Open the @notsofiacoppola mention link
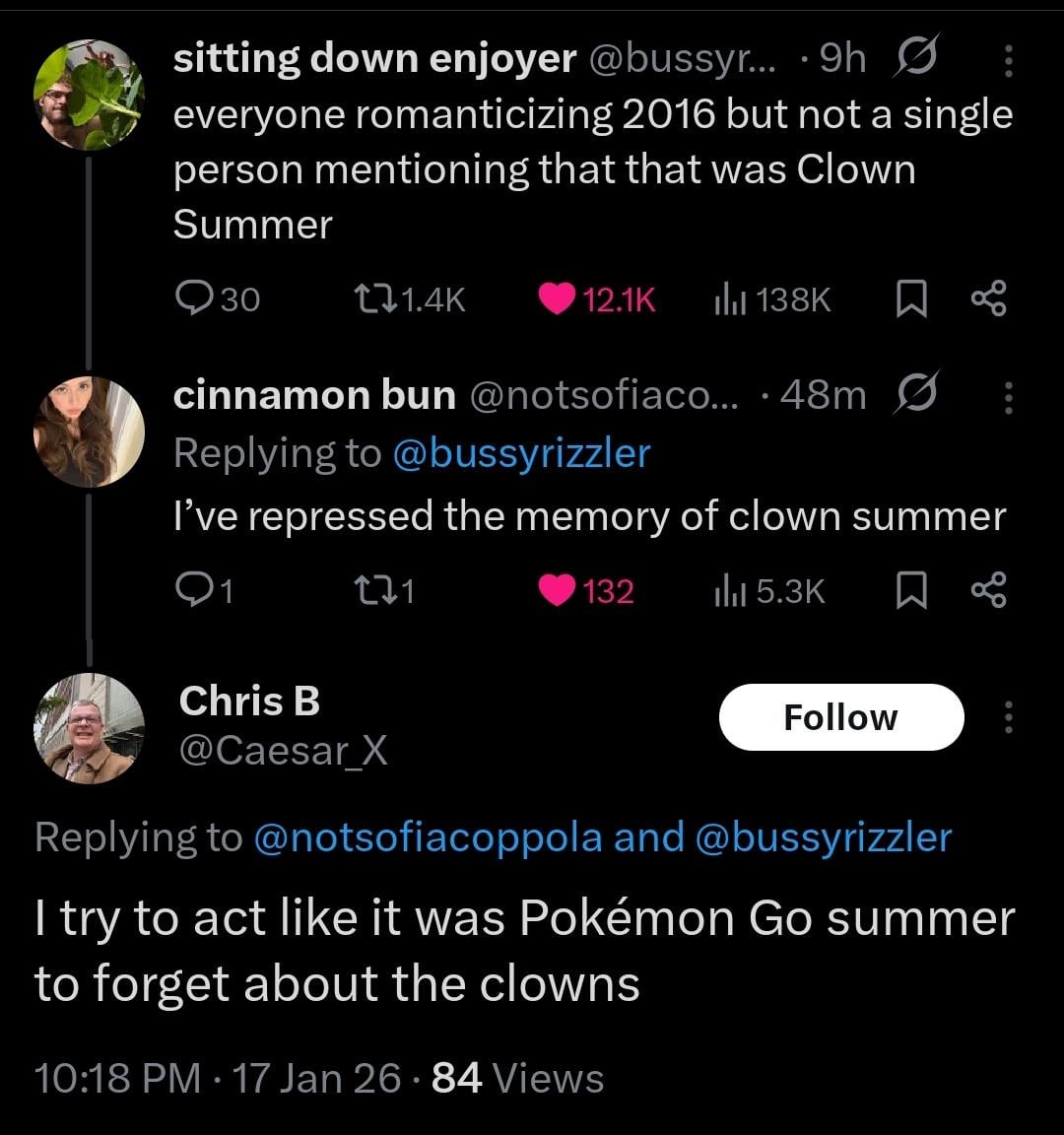The height and width of the screenshot is (1135, 1064). point(428,837)
